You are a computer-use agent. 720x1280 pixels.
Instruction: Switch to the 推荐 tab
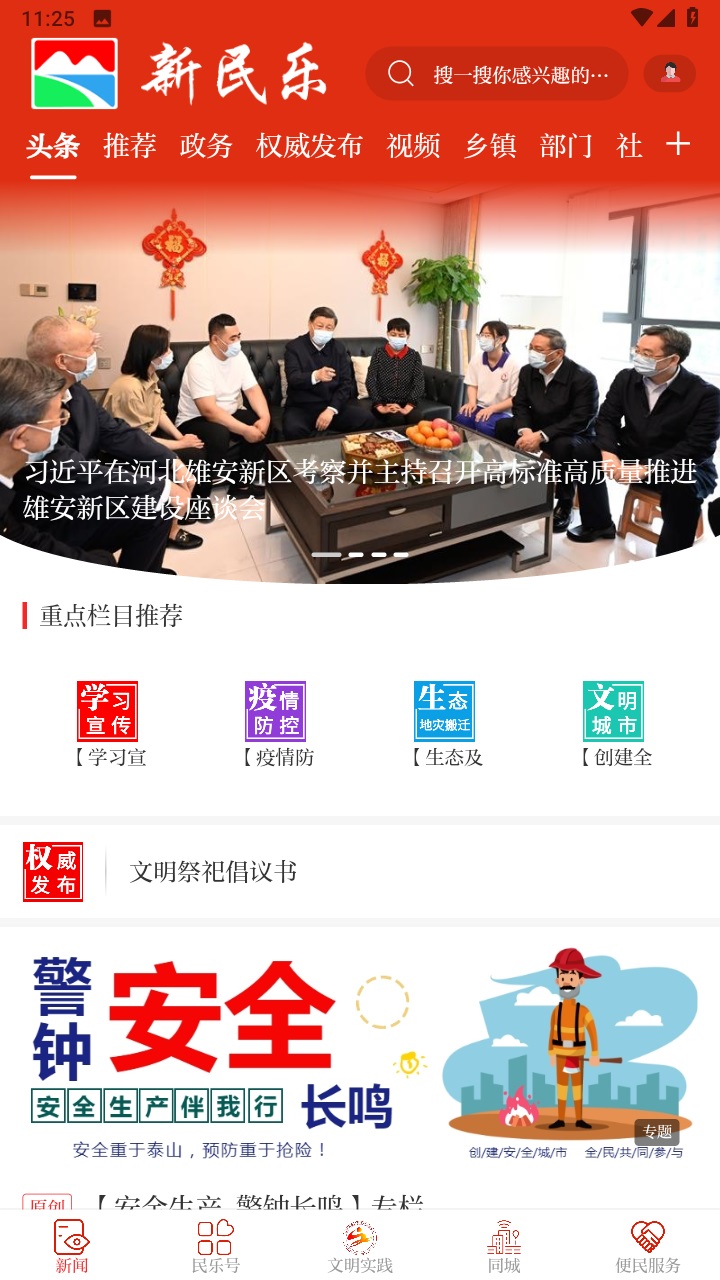tap(129, 146)
